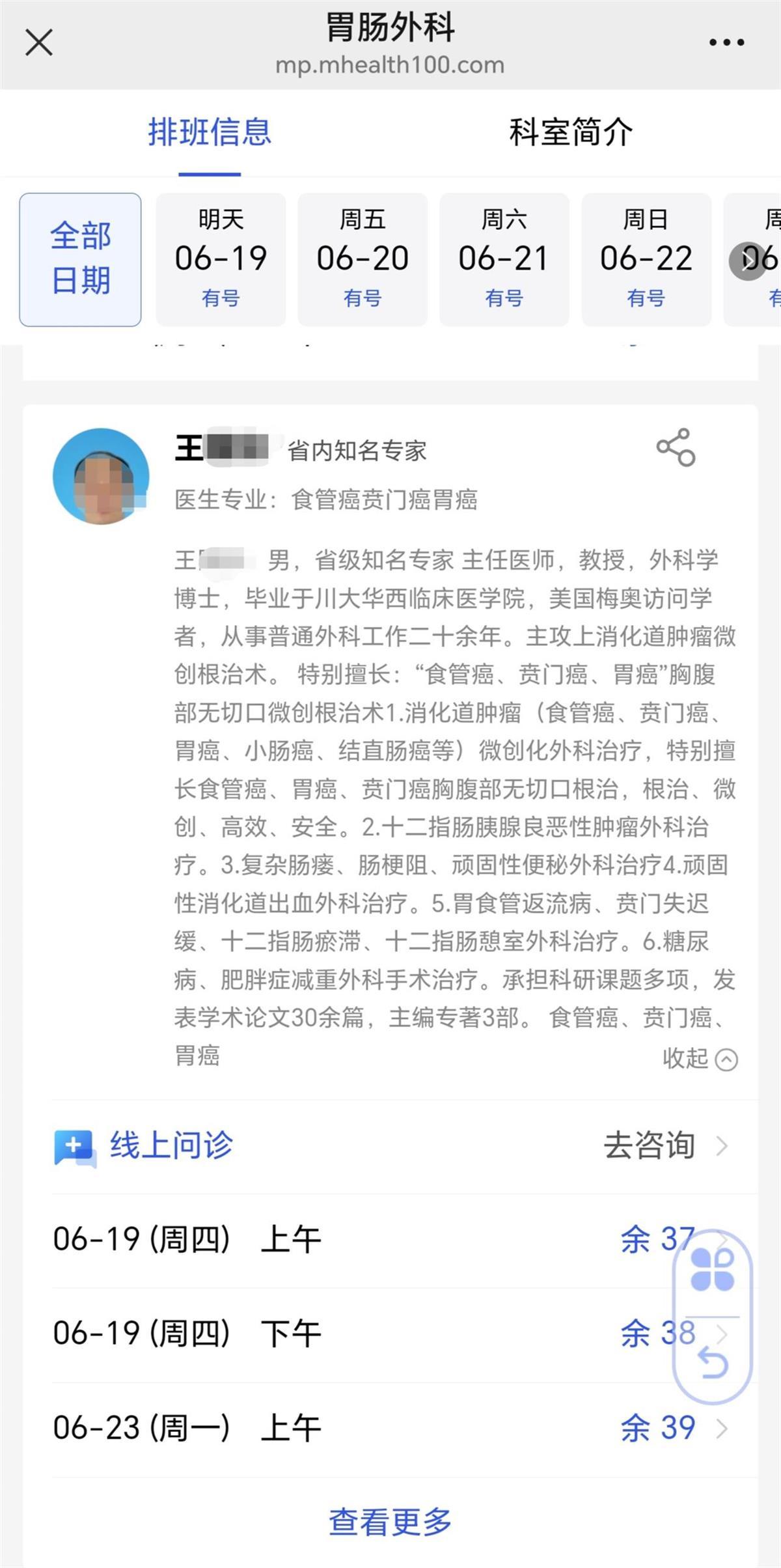Share the doctor's profile
This screenshot has width=781, height=1568.
tap(676, 447)
